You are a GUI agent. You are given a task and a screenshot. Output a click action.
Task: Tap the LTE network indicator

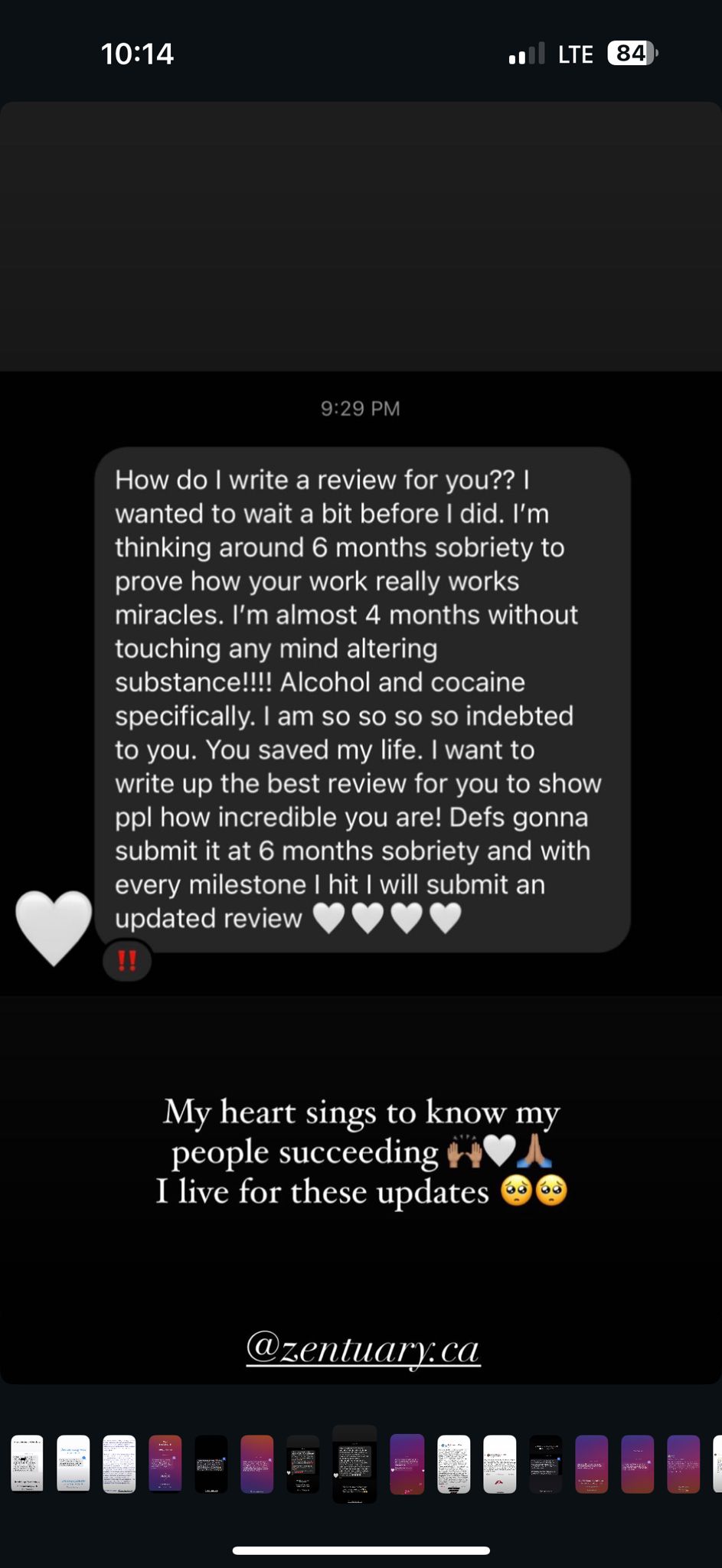coord(576,53)
